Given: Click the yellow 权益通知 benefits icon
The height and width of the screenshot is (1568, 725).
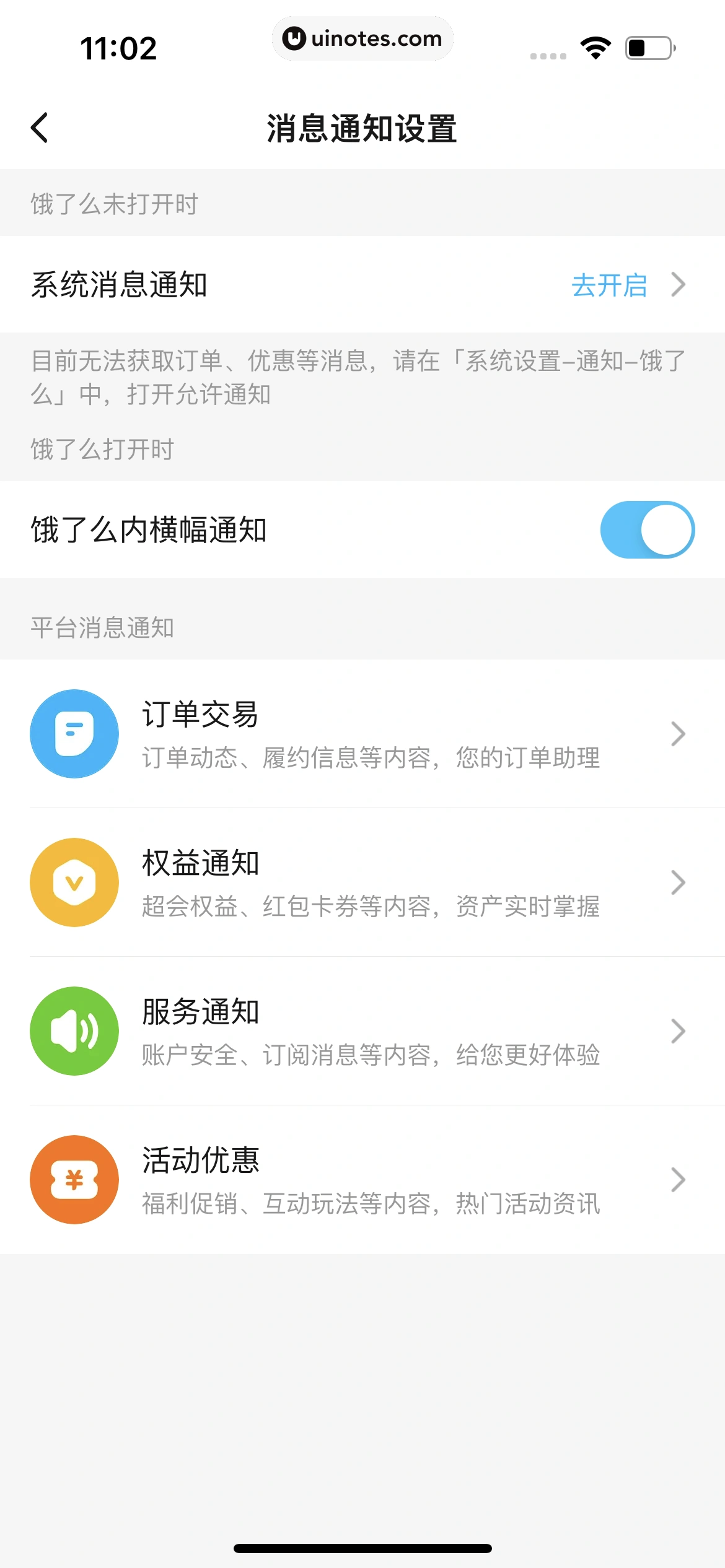Looking at the screenshot, I should [74, 882].
